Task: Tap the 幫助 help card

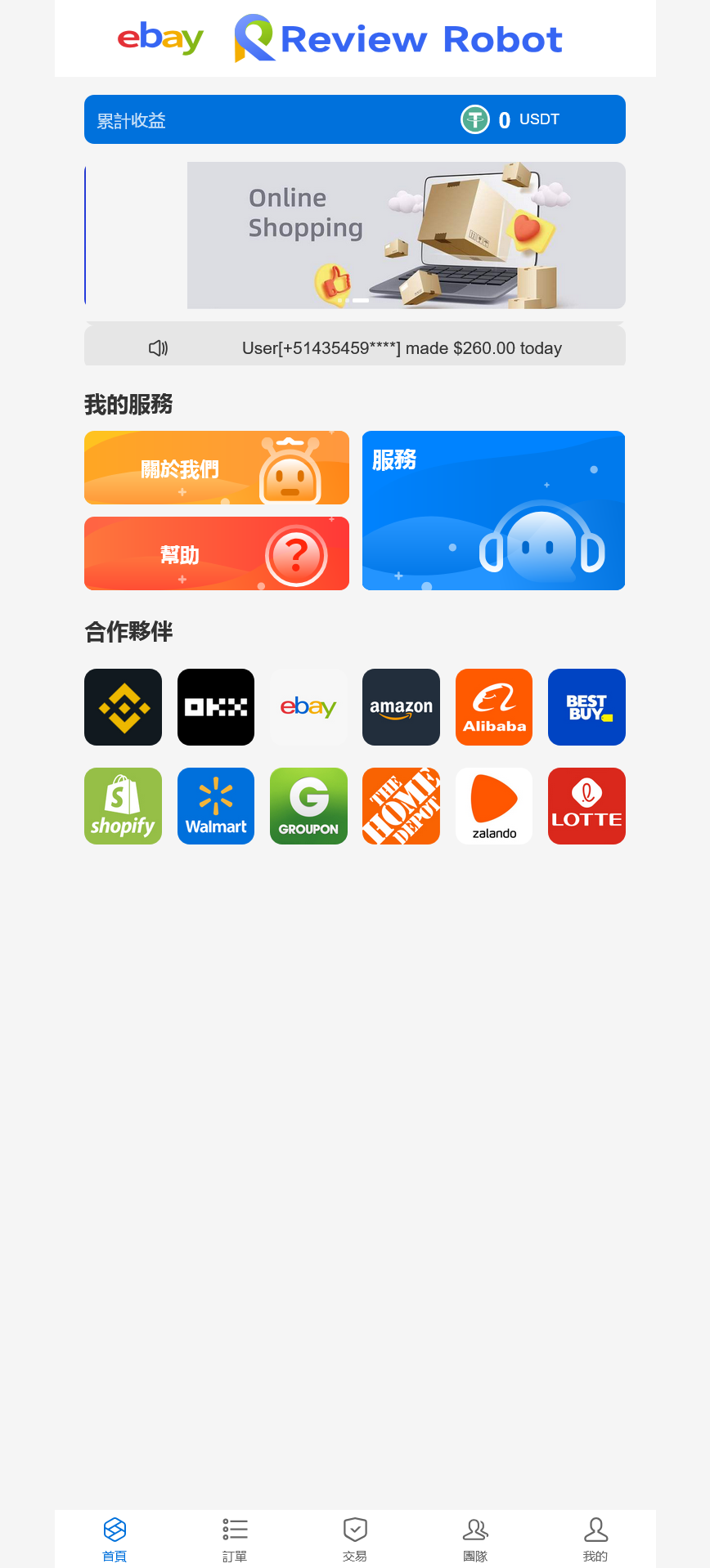Action: (x=216, y=553)
